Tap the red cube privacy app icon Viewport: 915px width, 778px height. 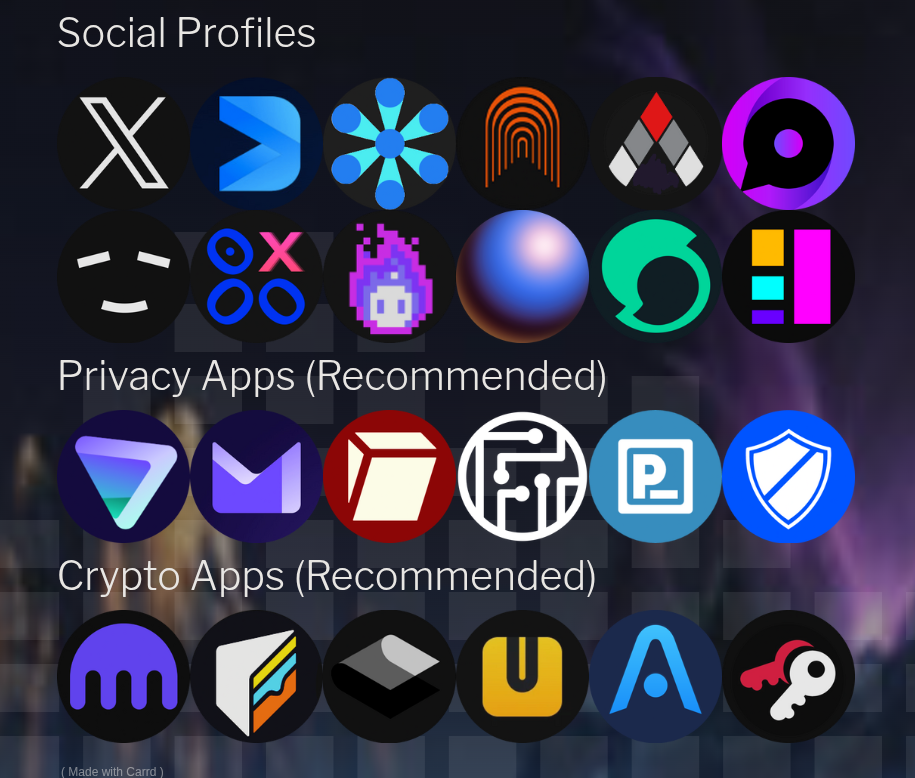coord(389,476)
